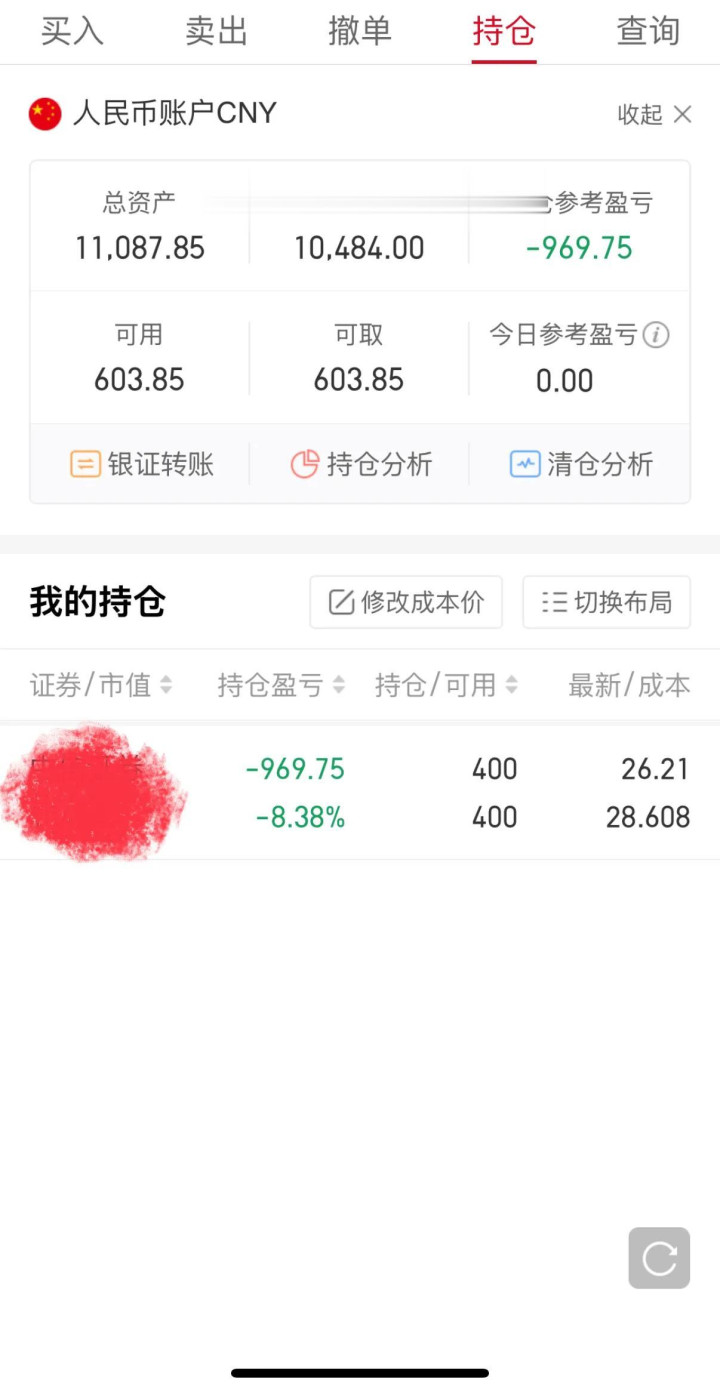Viewport: 720px width, 1392px height.
Task: Open the holding row with -969.75 loss
Action: [360, 793]
